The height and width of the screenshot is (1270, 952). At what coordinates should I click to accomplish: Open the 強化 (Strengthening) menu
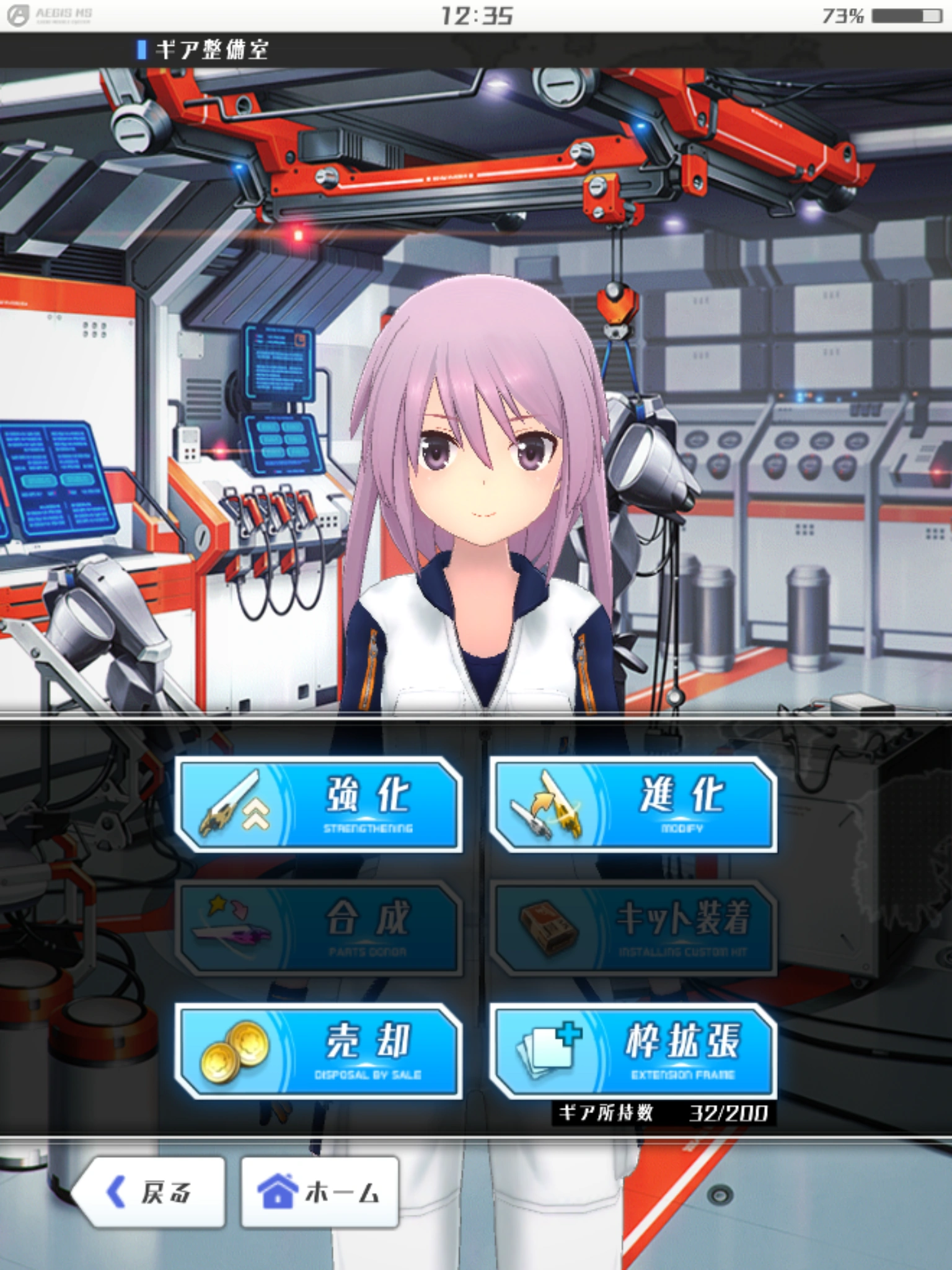319,804
